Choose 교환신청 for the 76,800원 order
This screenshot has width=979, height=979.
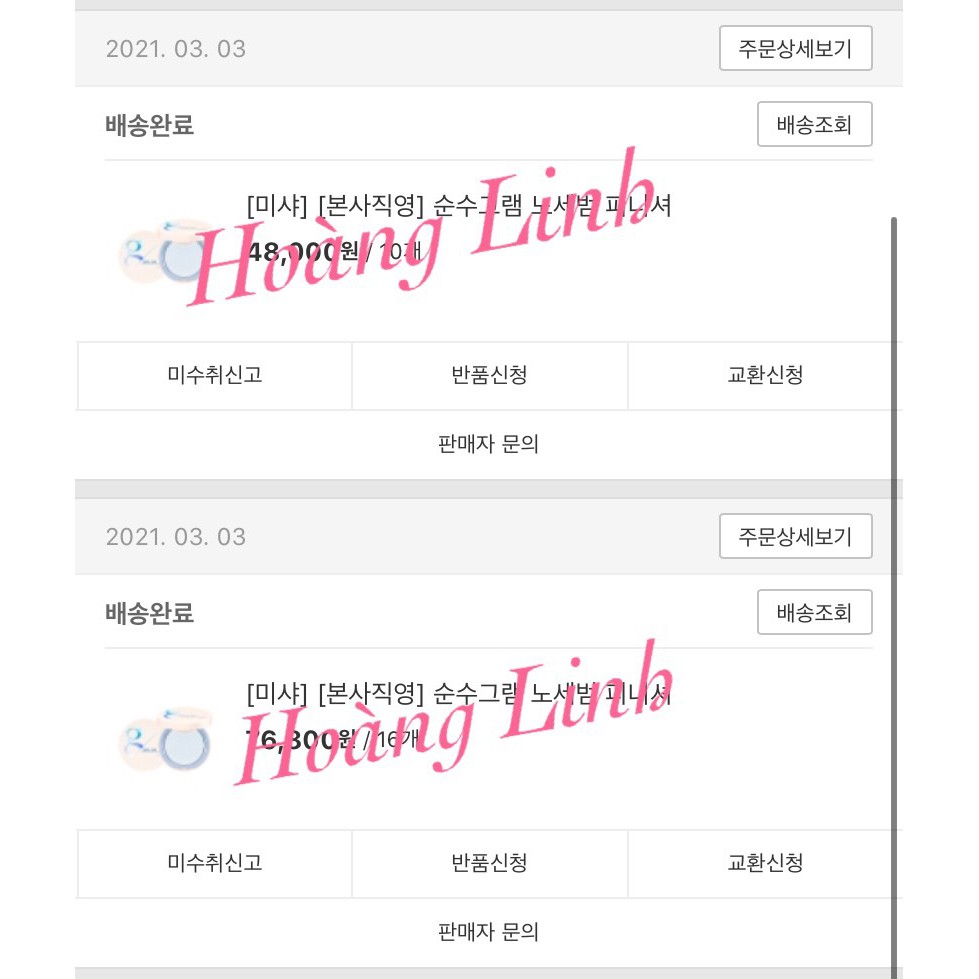[764, 863]
